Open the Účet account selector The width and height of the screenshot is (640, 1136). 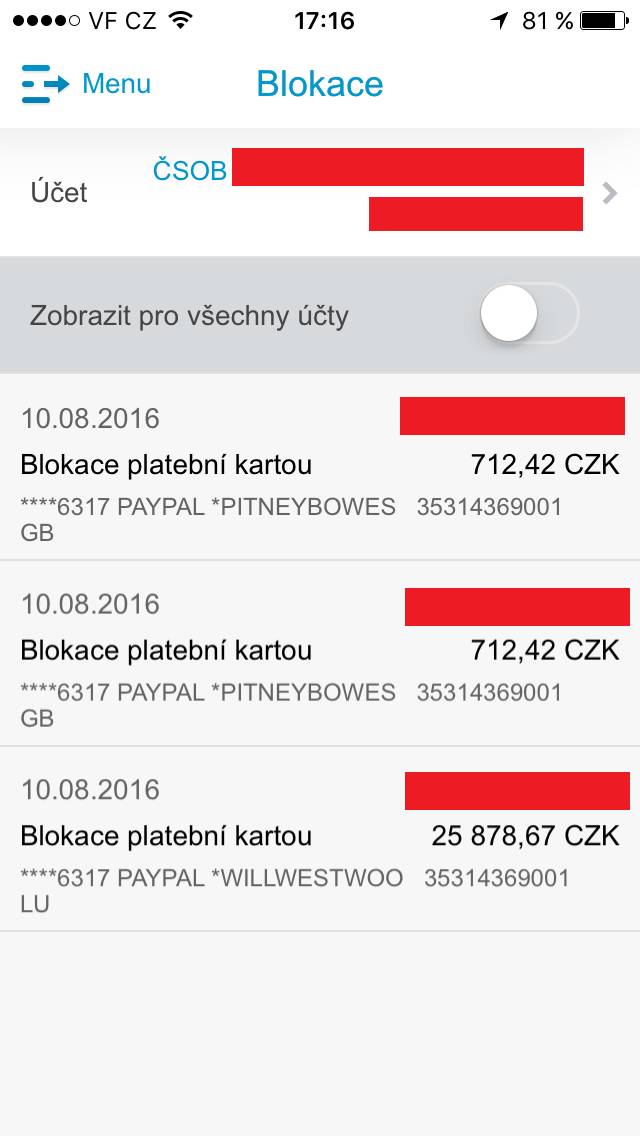[x=320, y=192]
